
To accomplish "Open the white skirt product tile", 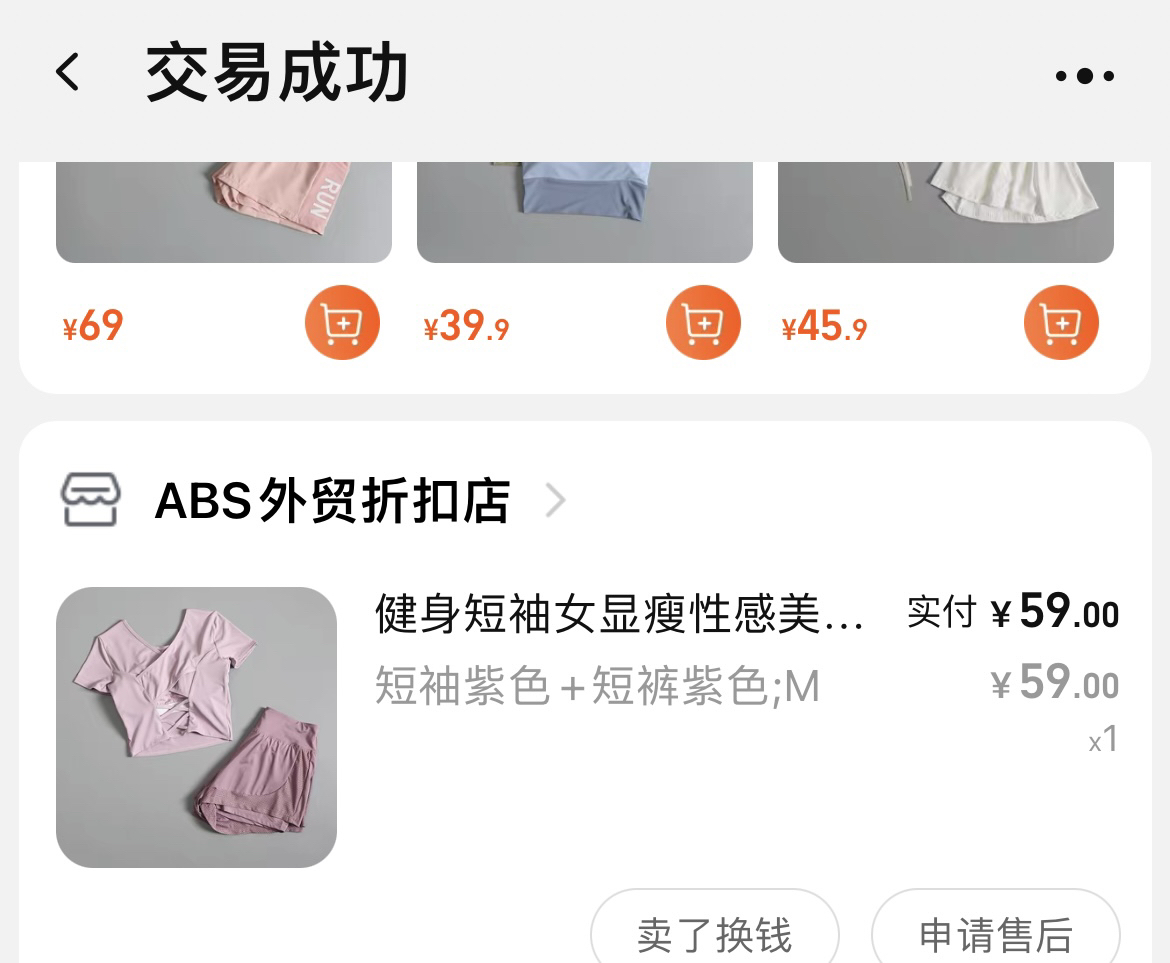I will pyautogui.click(x=945, y=211).
